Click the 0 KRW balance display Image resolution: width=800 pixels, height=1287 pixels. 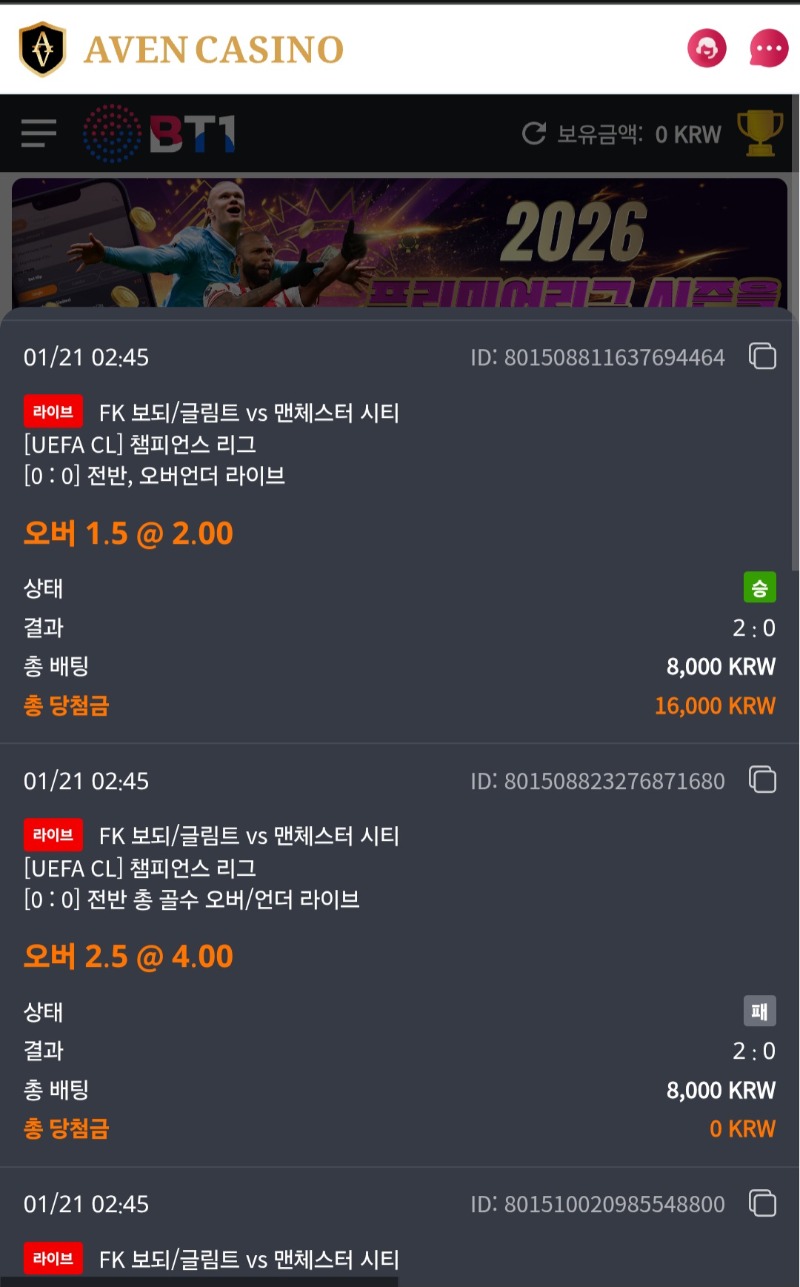click(x=685, y=131)
